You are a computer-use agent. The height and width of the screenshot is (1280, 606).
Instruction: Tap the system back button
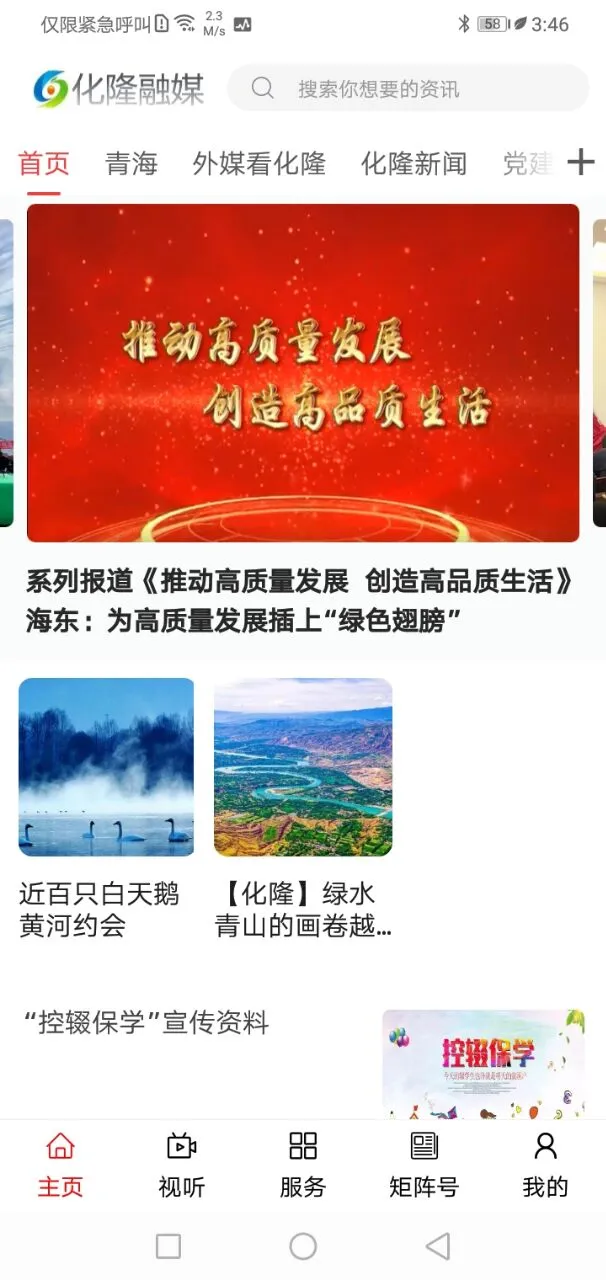(437, 1246)
